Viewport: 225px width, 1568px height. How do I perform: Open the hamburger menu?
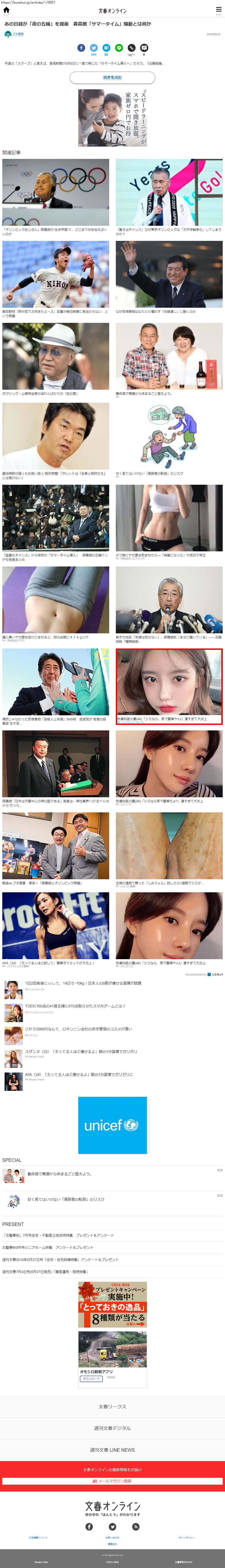(x=218, y=10)
